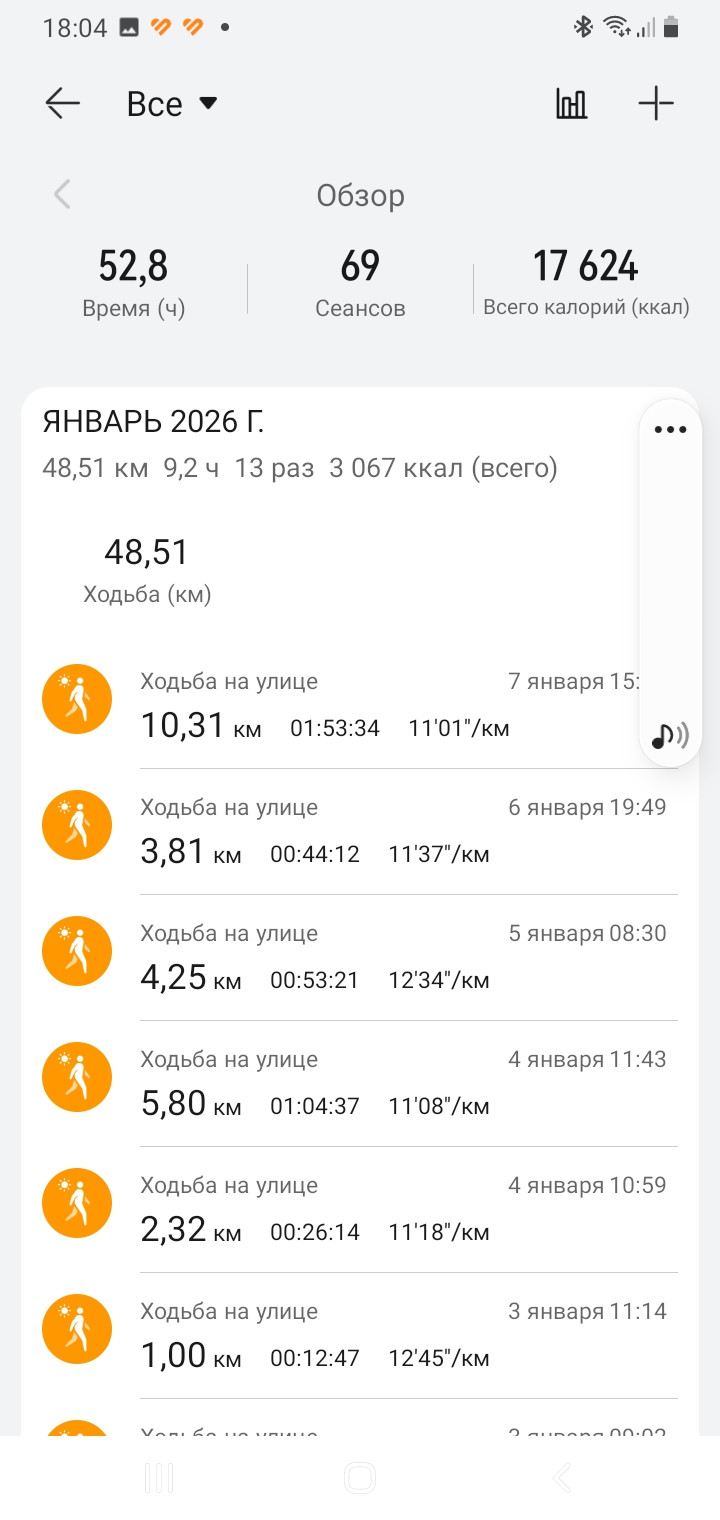This screenshot has width=720, height=1520.
Task: Open recent apps from navigation bar
Action: [x=160, y=1478]
